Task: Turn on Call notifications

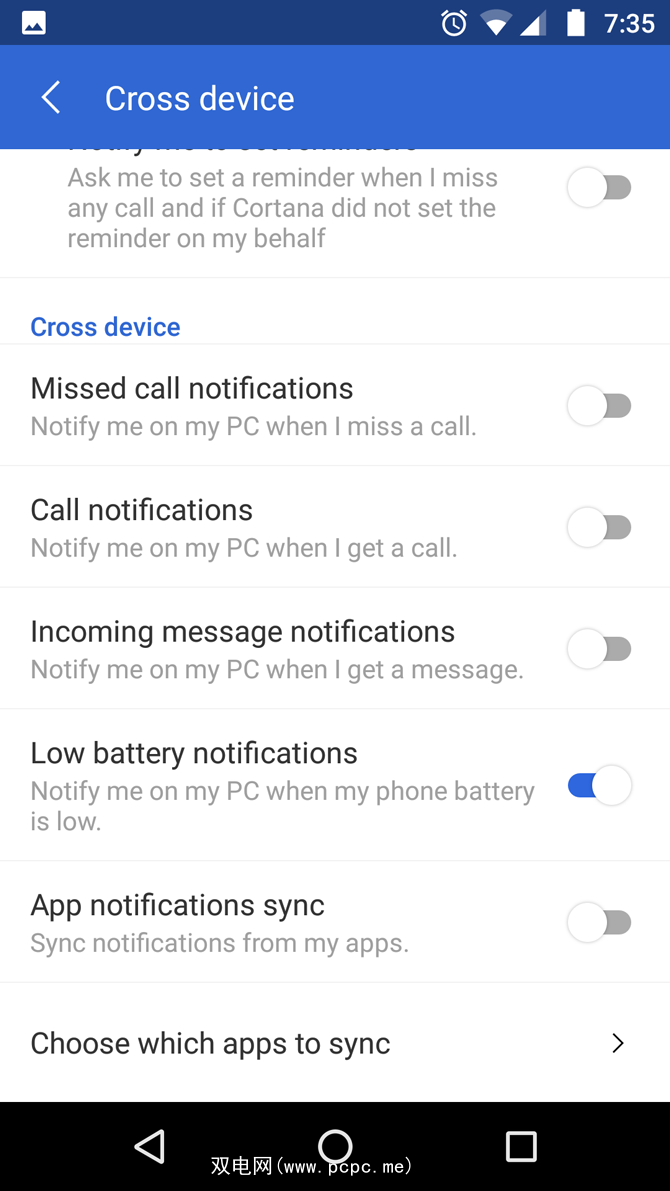Action: (599, 527)
